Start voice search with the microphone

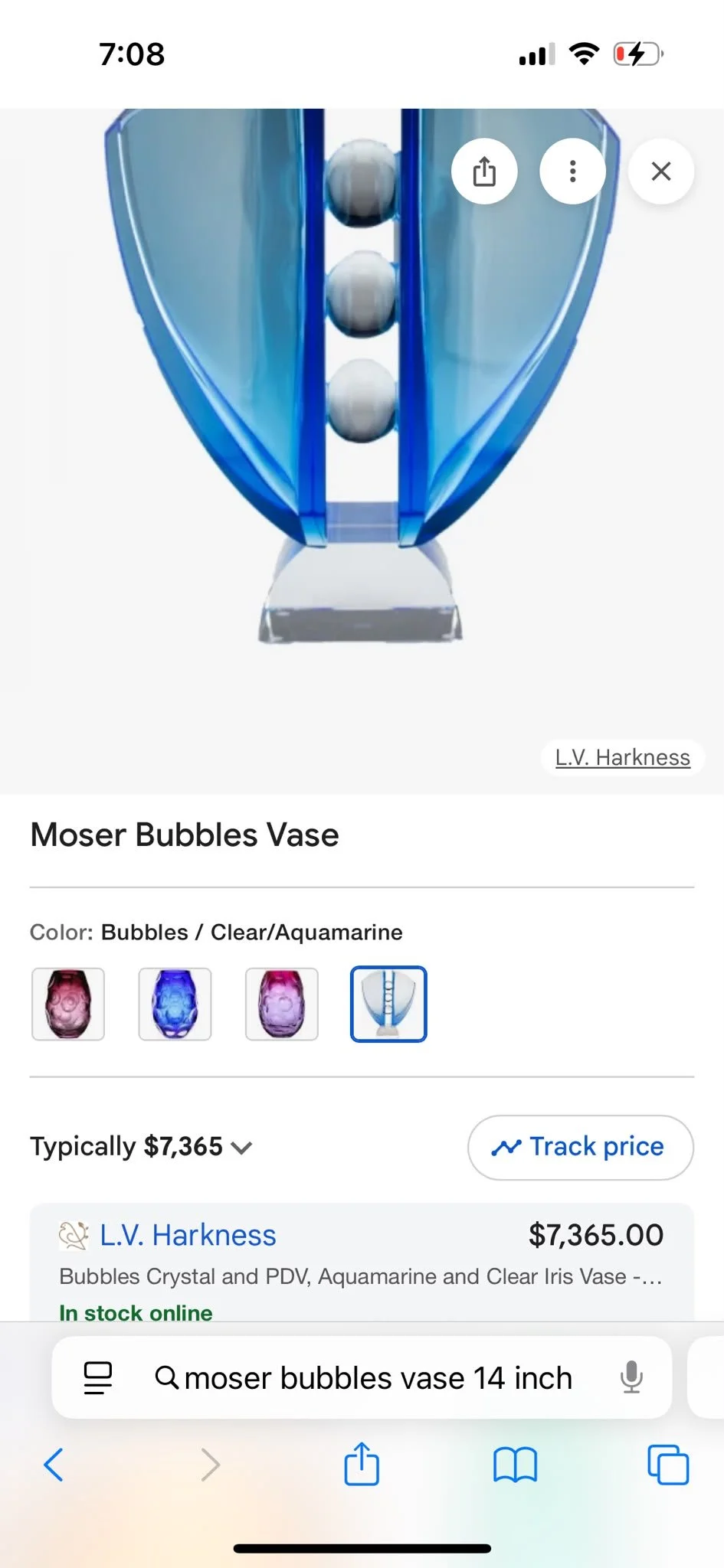tap(631, 1377)
